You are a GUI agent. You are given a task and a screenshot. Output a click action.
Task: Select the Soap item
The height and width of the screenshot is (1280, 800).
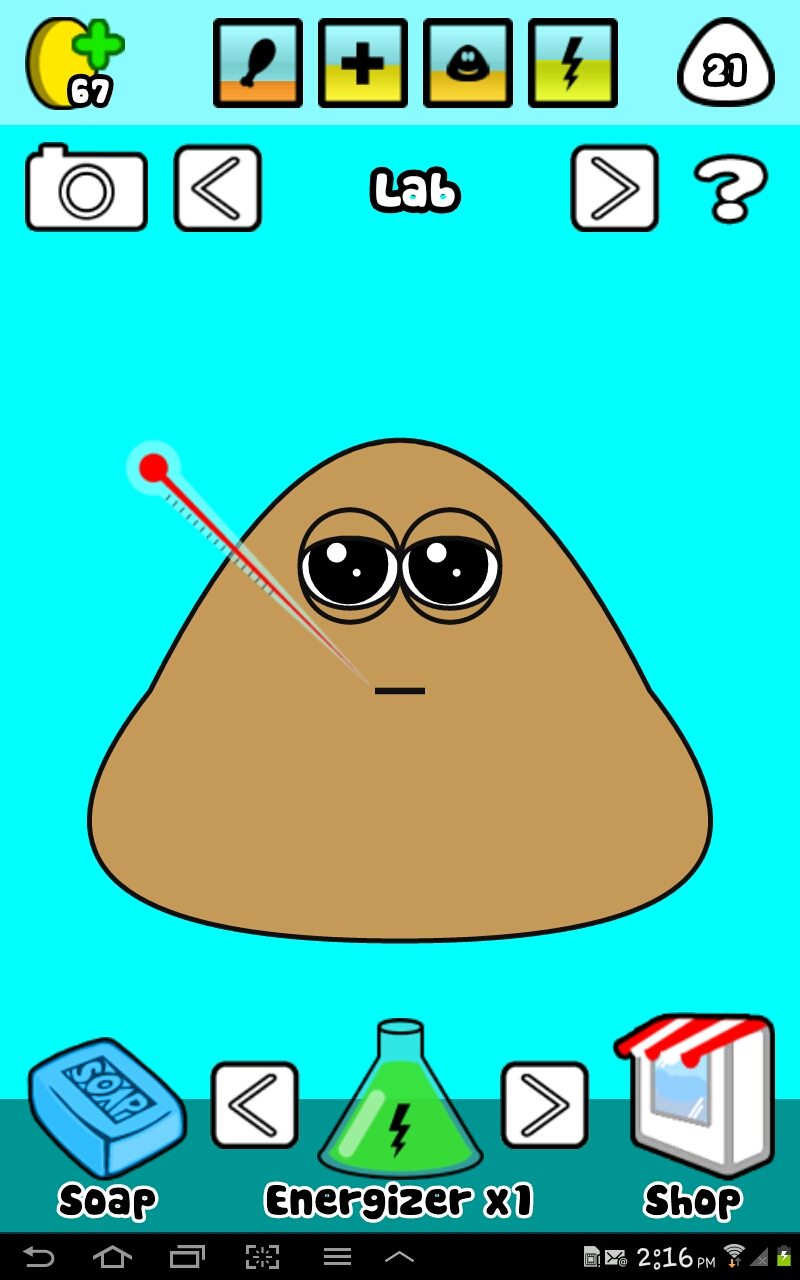coord(106,1110)
